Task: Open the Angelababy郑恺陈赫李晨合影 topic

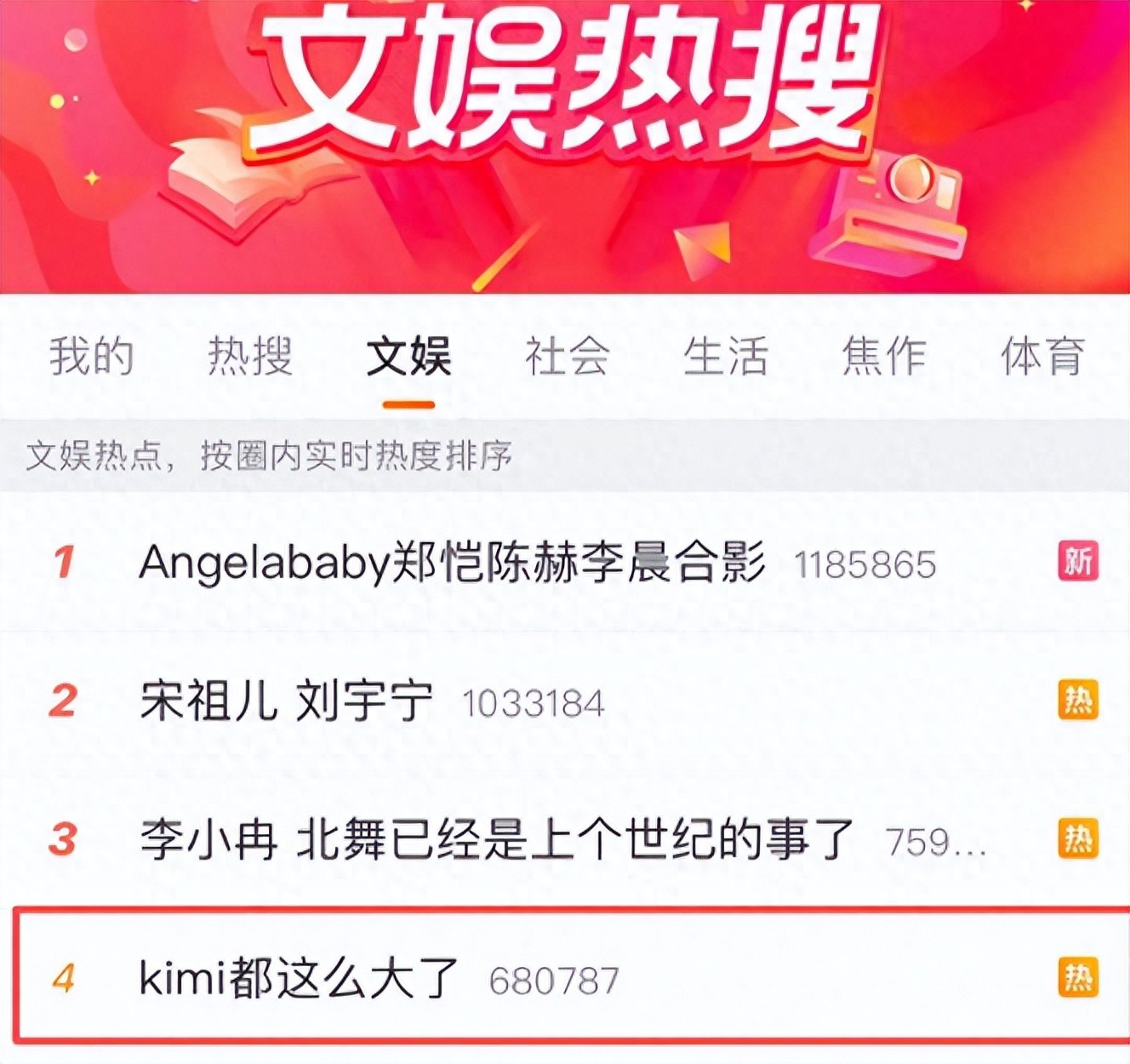Action: 452,563
